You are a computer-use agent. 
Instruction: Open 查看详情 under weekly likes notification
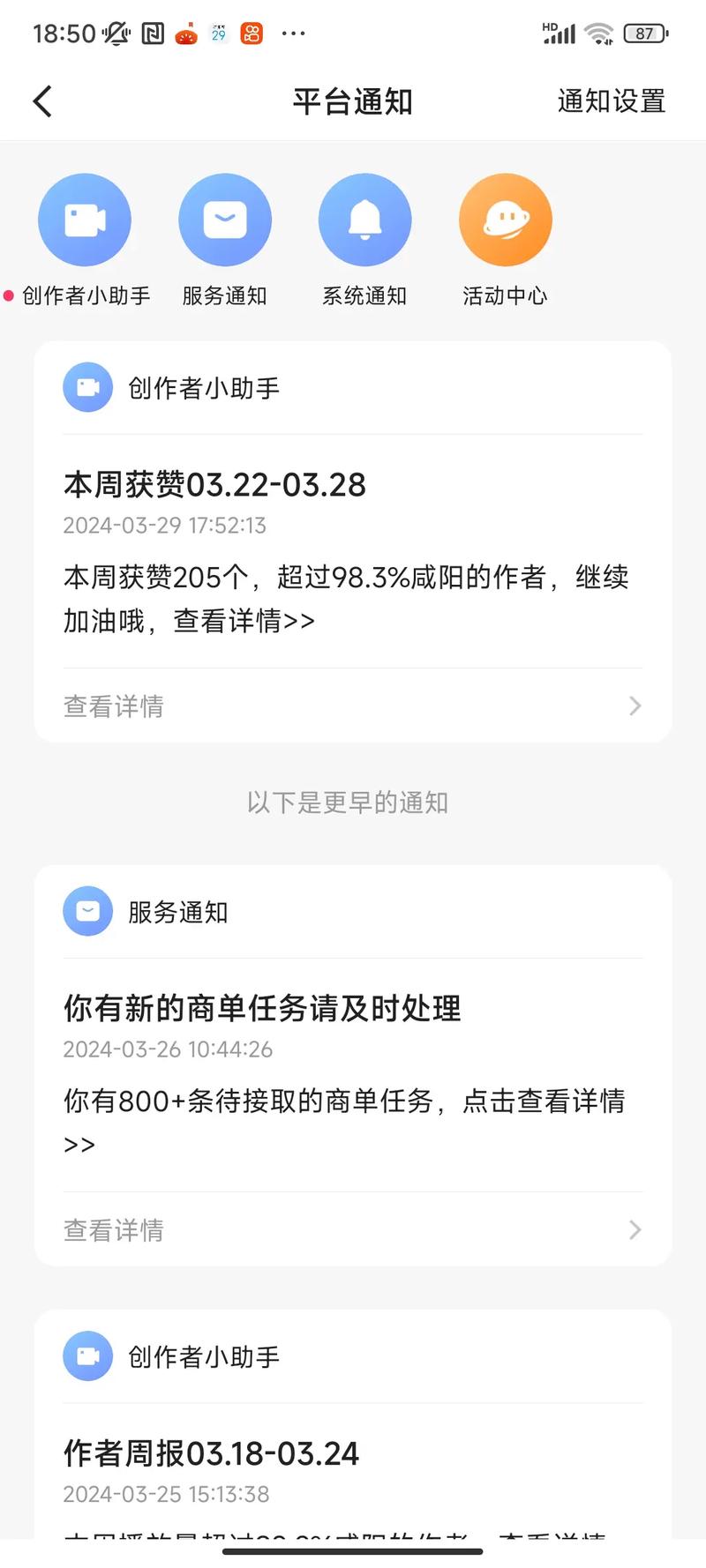pyautogui.click(x=114, y=706)
